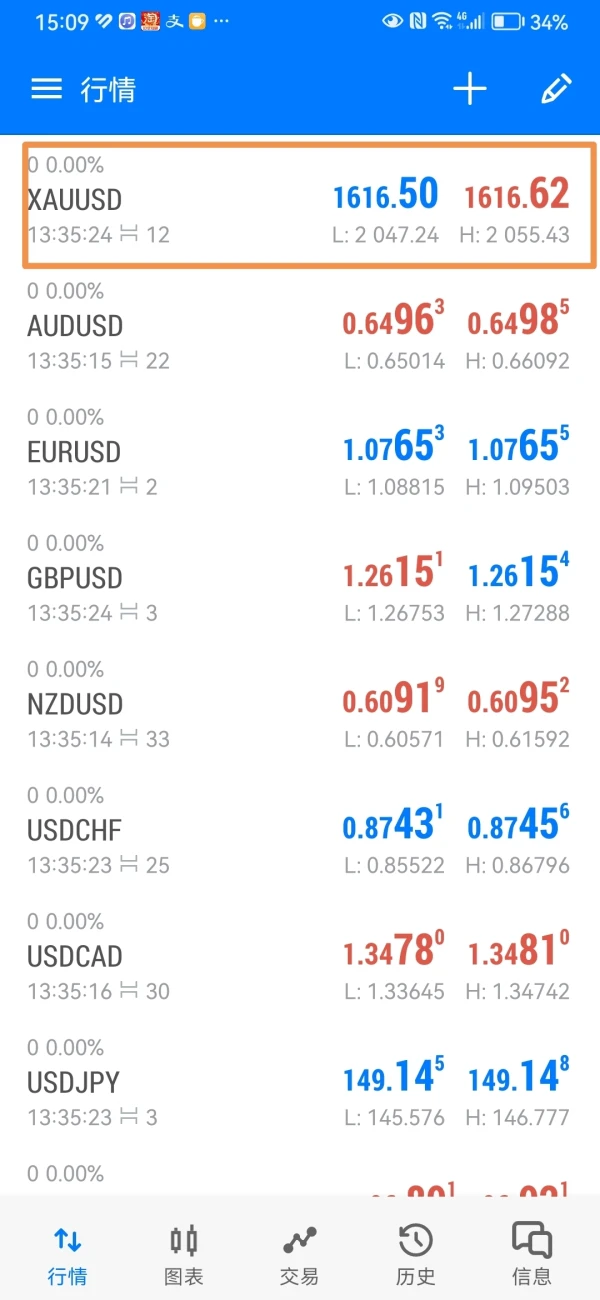Stay on the 行情 quotes tab

67,1255
